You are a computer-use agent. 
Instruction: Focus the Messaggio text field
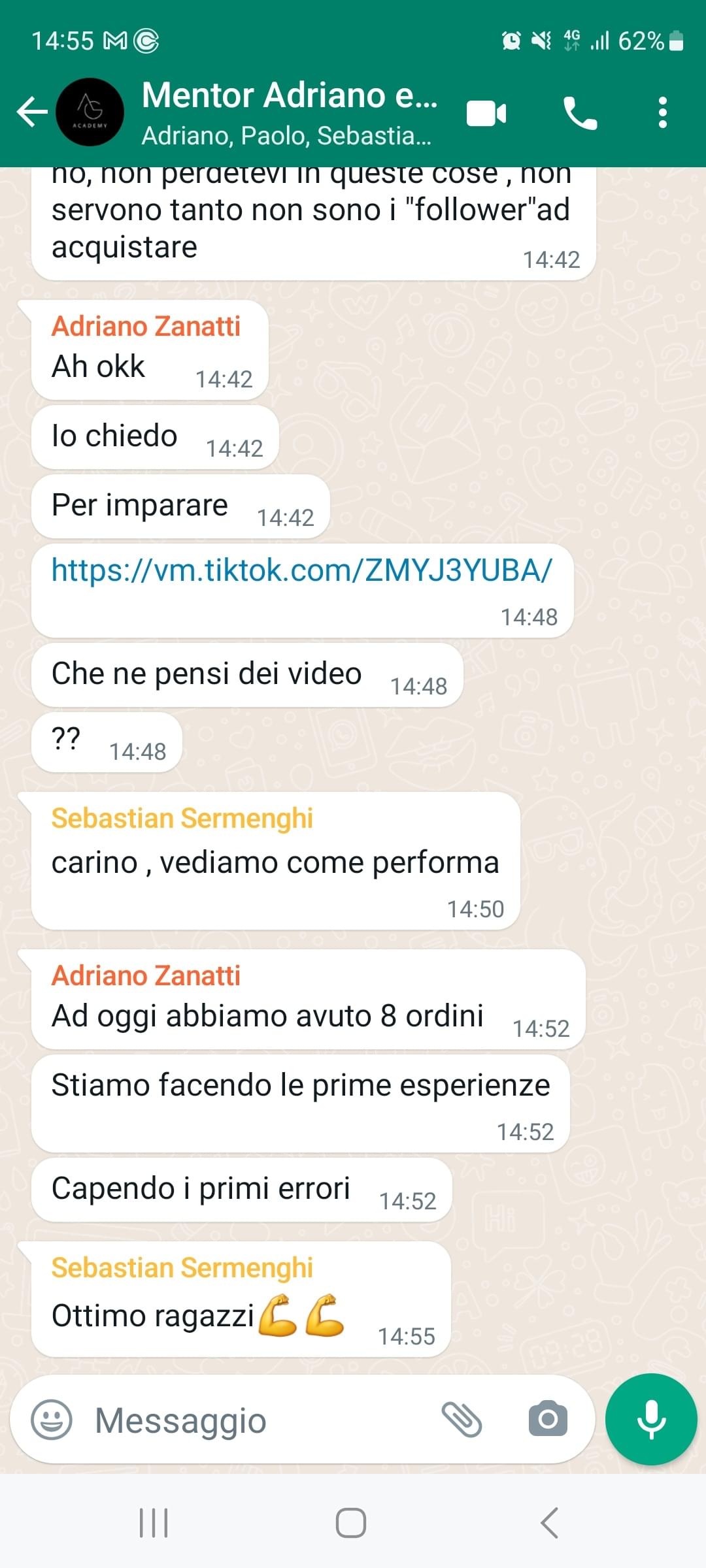click(x=261, y=1420)
